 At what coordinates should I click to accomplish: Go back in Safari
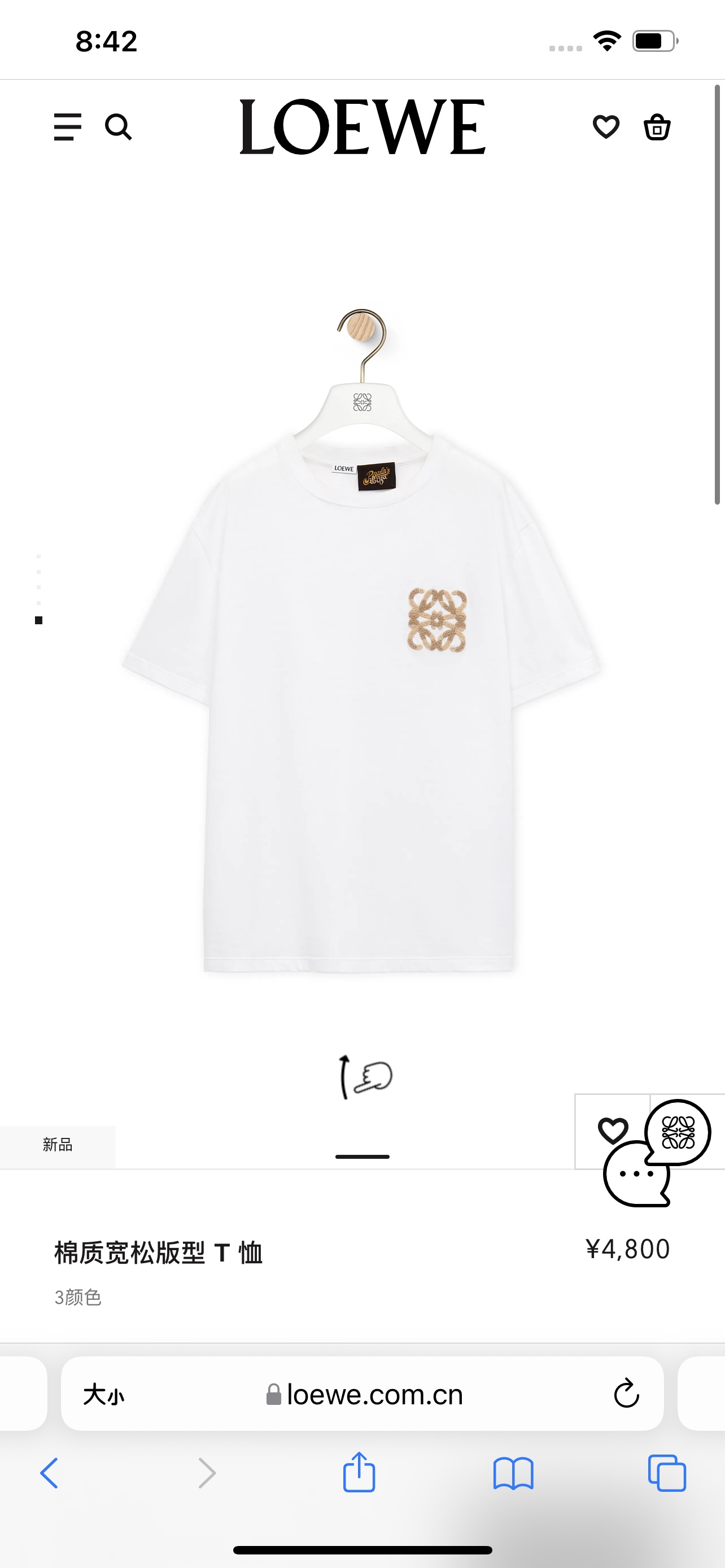[49, 1473]
